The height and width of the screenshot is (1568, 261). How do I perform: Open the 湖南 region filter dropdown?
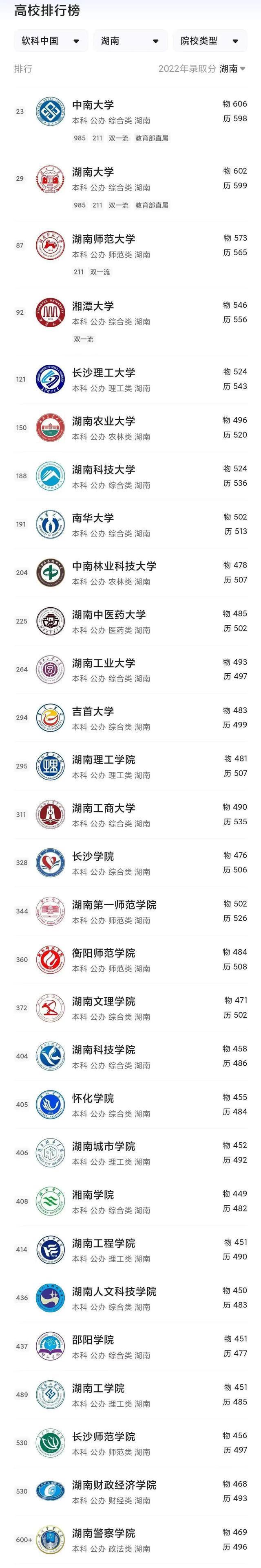coord(130,41)
